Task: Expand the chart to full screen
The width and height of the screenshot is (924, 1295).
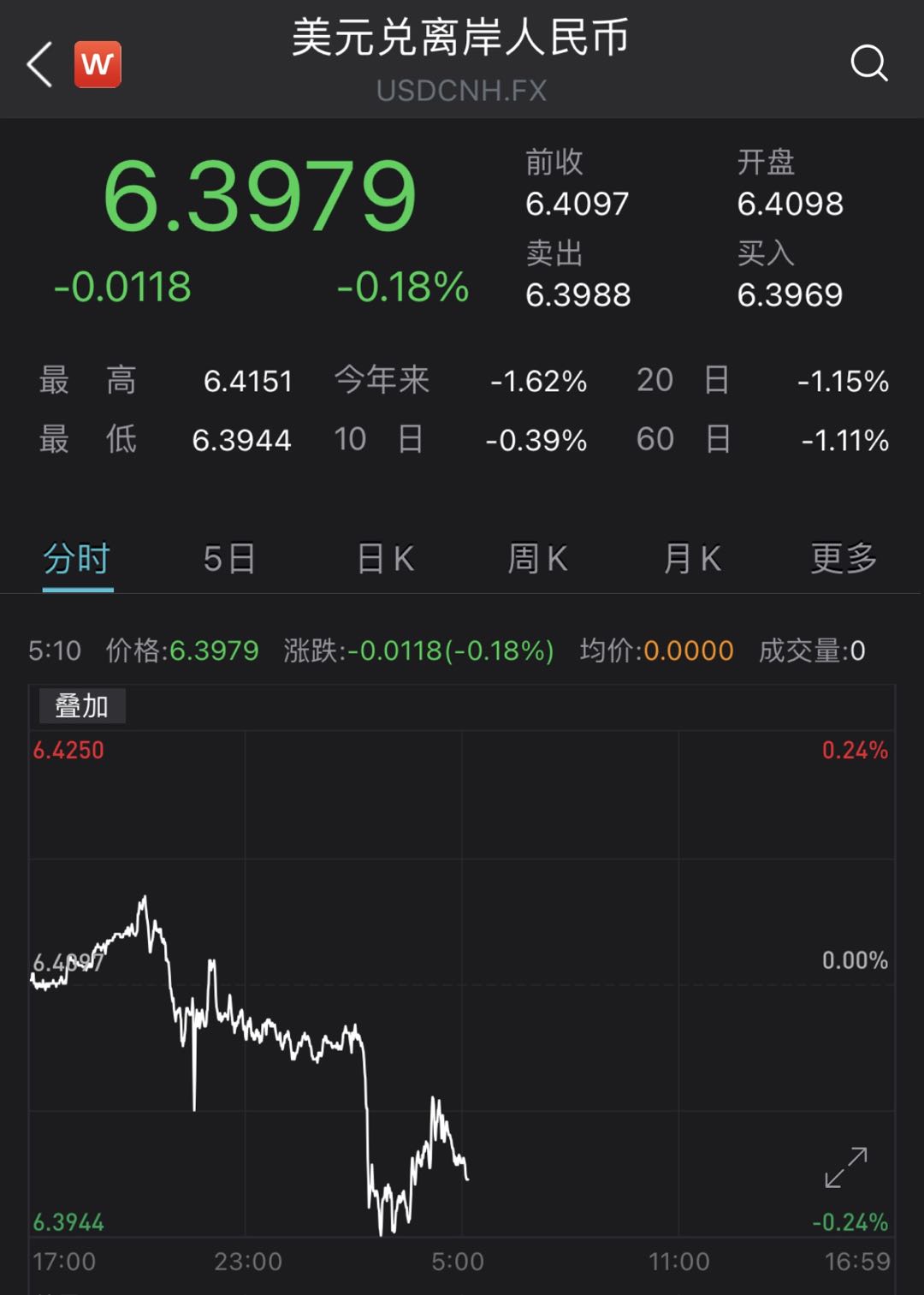Action: click(x=846, y=1167)
